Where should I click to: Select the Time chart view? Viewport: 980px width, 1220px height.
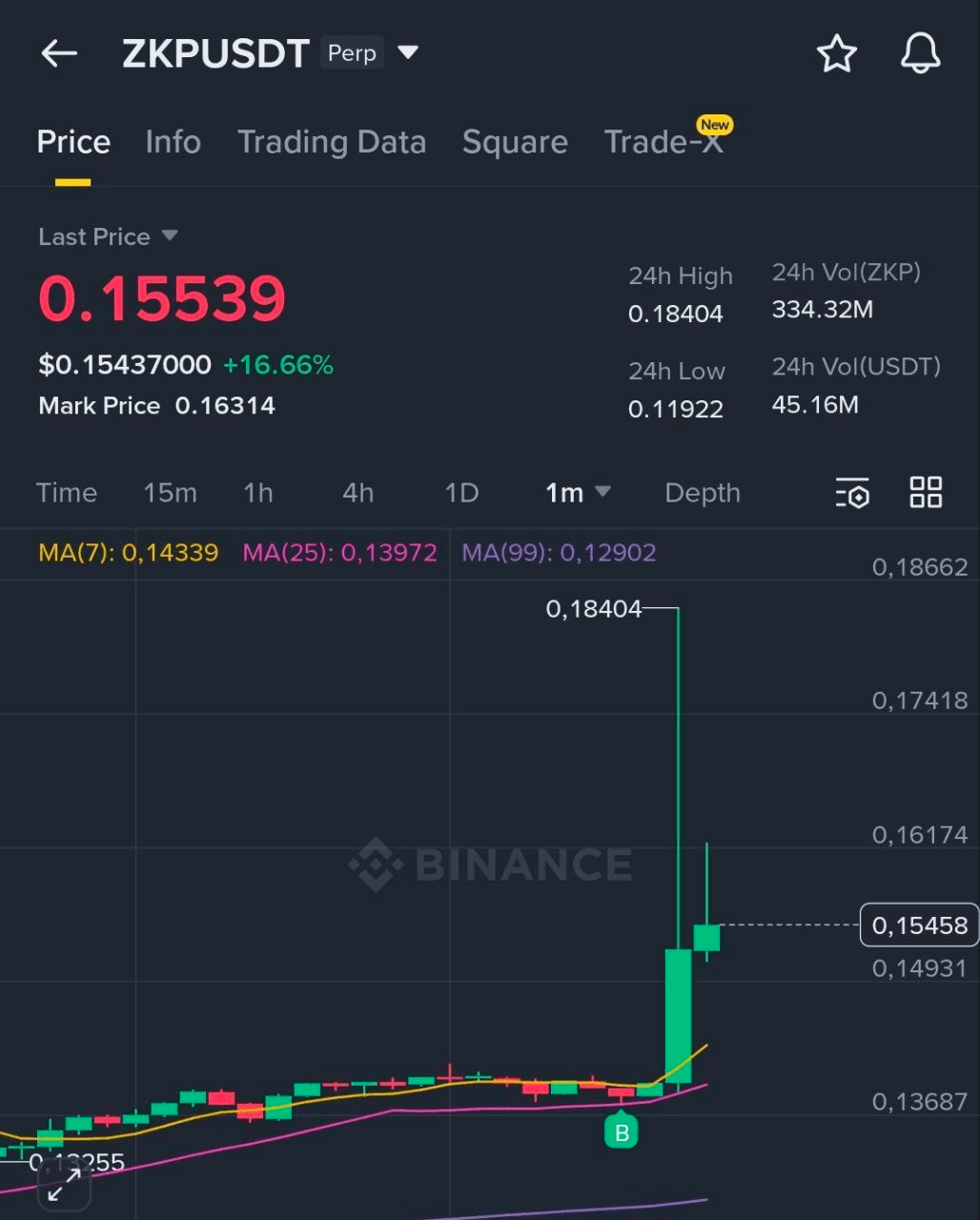click(67, 493)
